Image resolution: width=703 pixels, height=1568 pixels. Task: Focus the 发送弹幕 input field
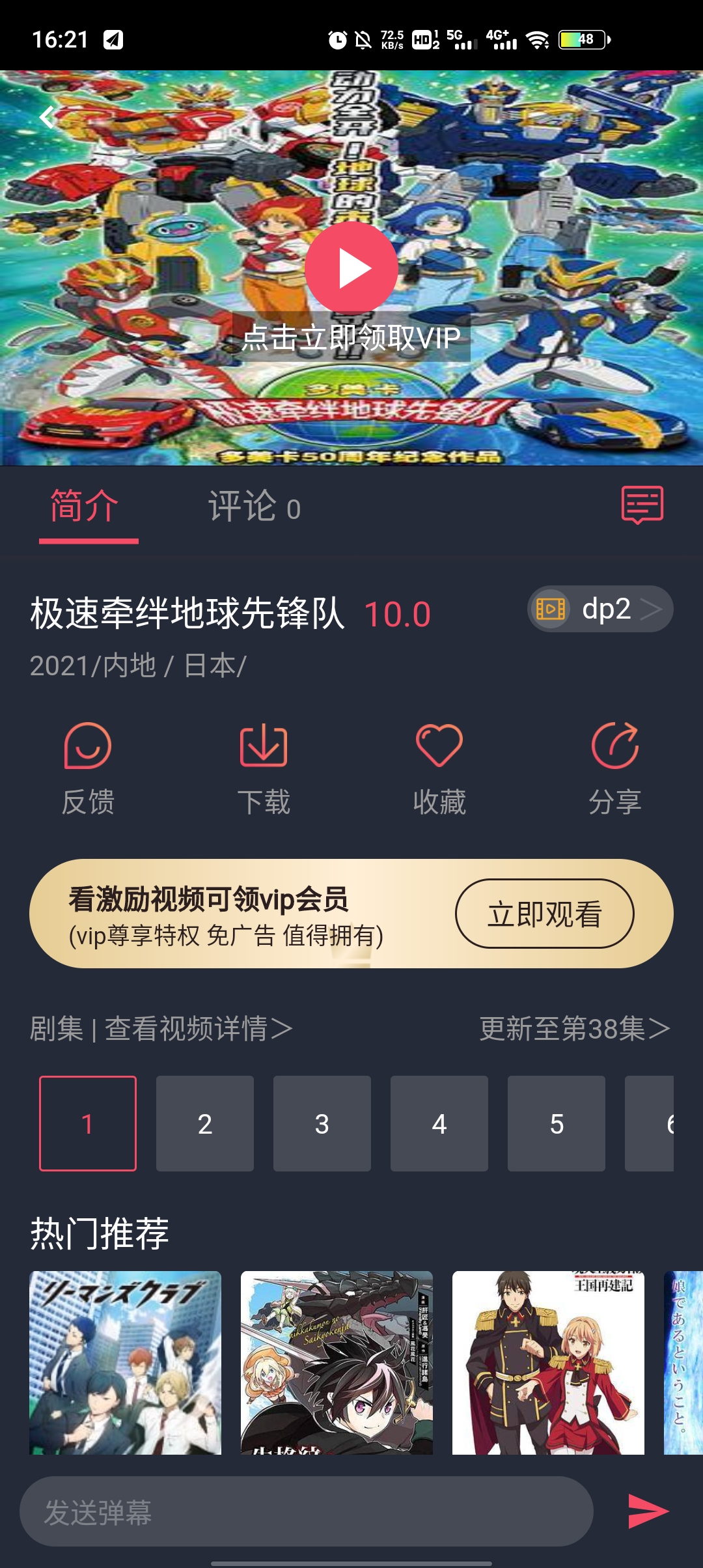coord(306,1512)
